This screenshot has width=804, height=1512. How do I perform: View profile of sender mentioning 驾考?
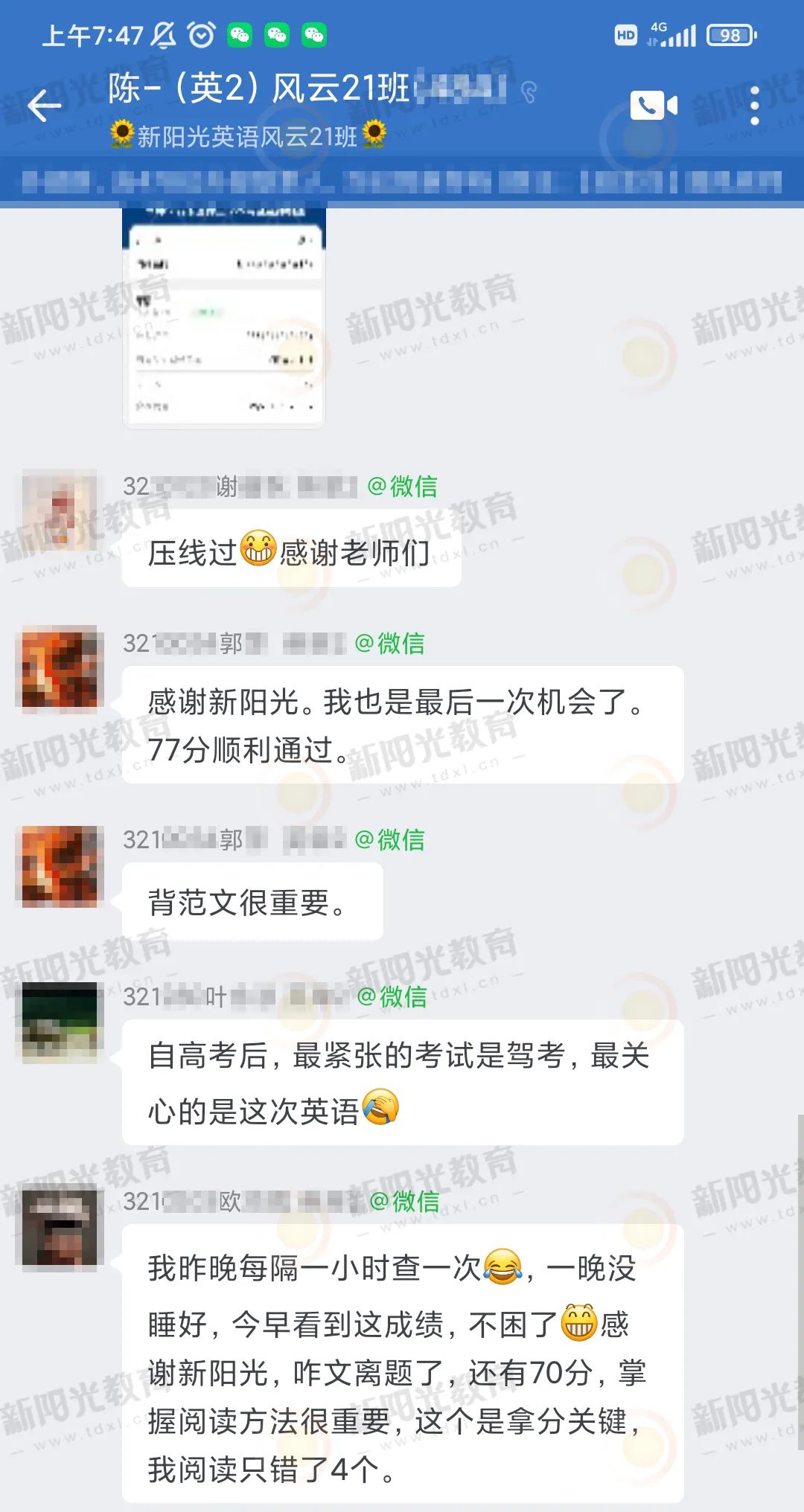tap(60, 1022)
